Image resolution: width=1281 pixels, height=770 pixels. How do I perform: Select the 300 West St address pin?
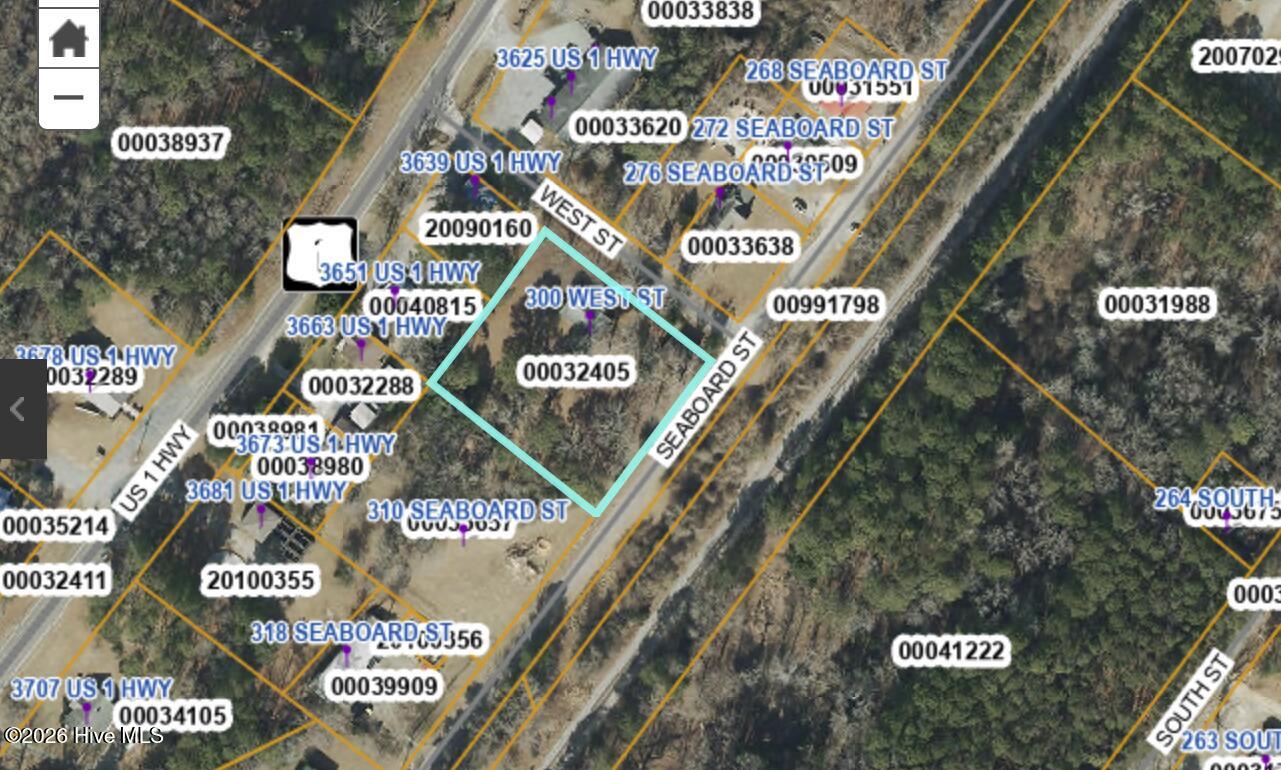(590, 320)
